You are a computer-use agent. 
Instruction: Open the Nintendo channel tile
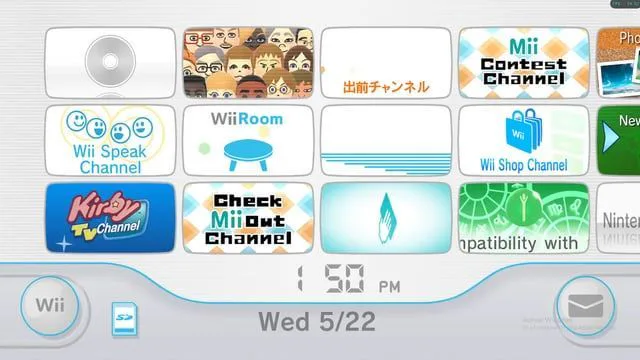(618, 218)
